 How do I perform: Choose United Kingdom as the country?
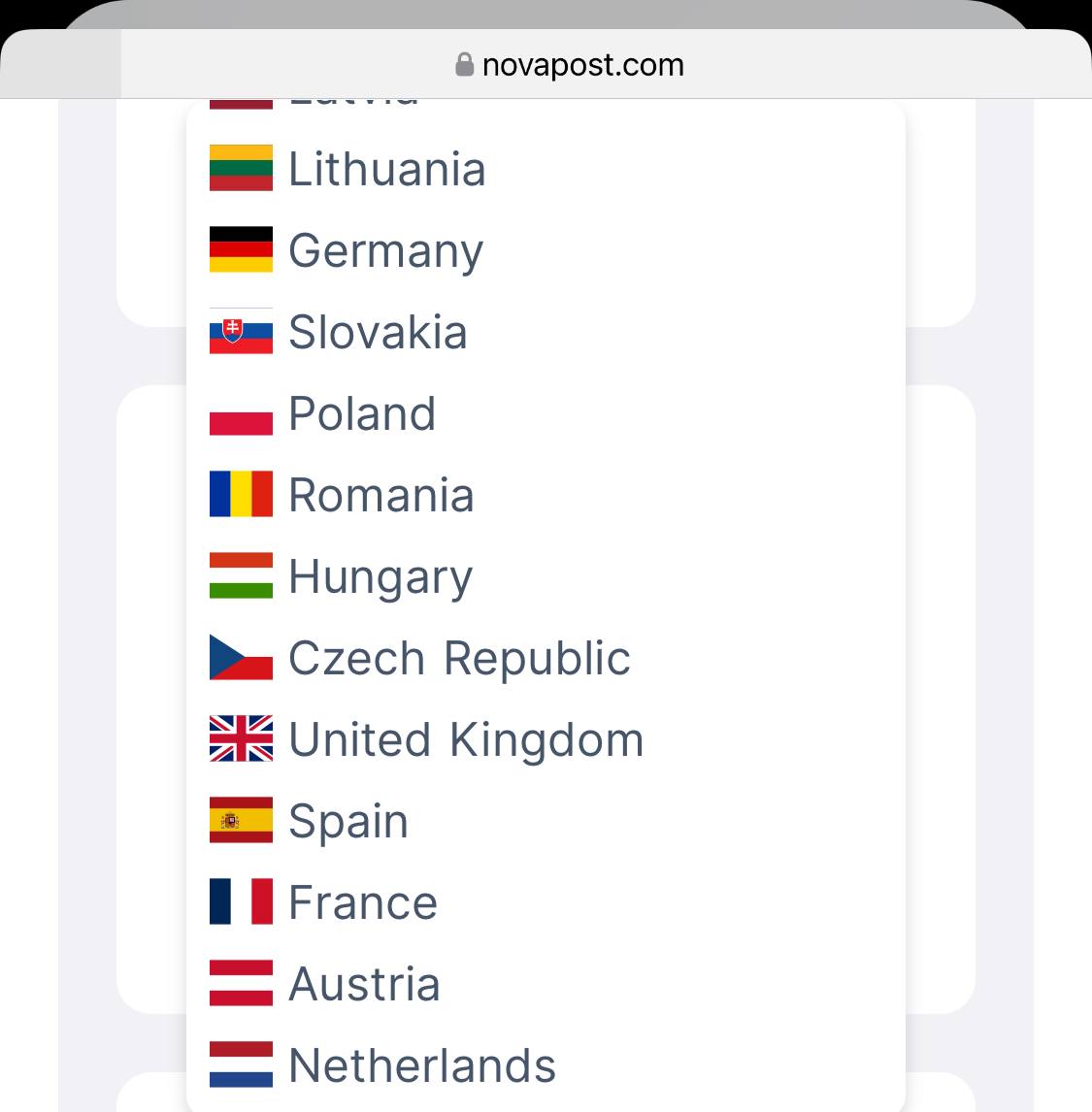tap(466, 739)
